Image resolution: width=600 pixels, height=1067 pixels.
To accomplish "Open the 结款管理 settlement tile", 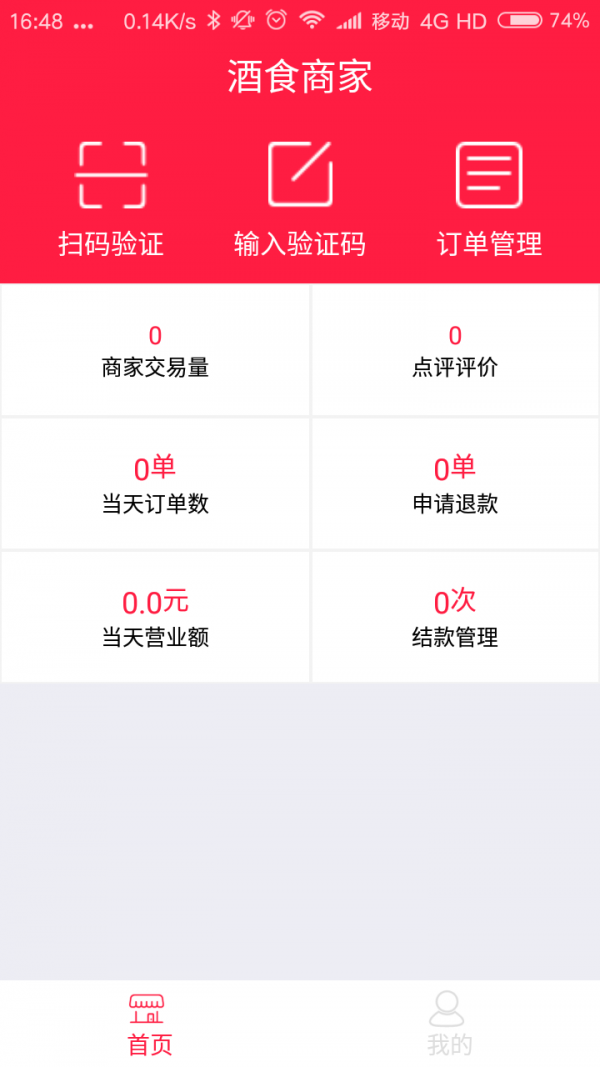I will pyautogui.click(x=455, y=617).
